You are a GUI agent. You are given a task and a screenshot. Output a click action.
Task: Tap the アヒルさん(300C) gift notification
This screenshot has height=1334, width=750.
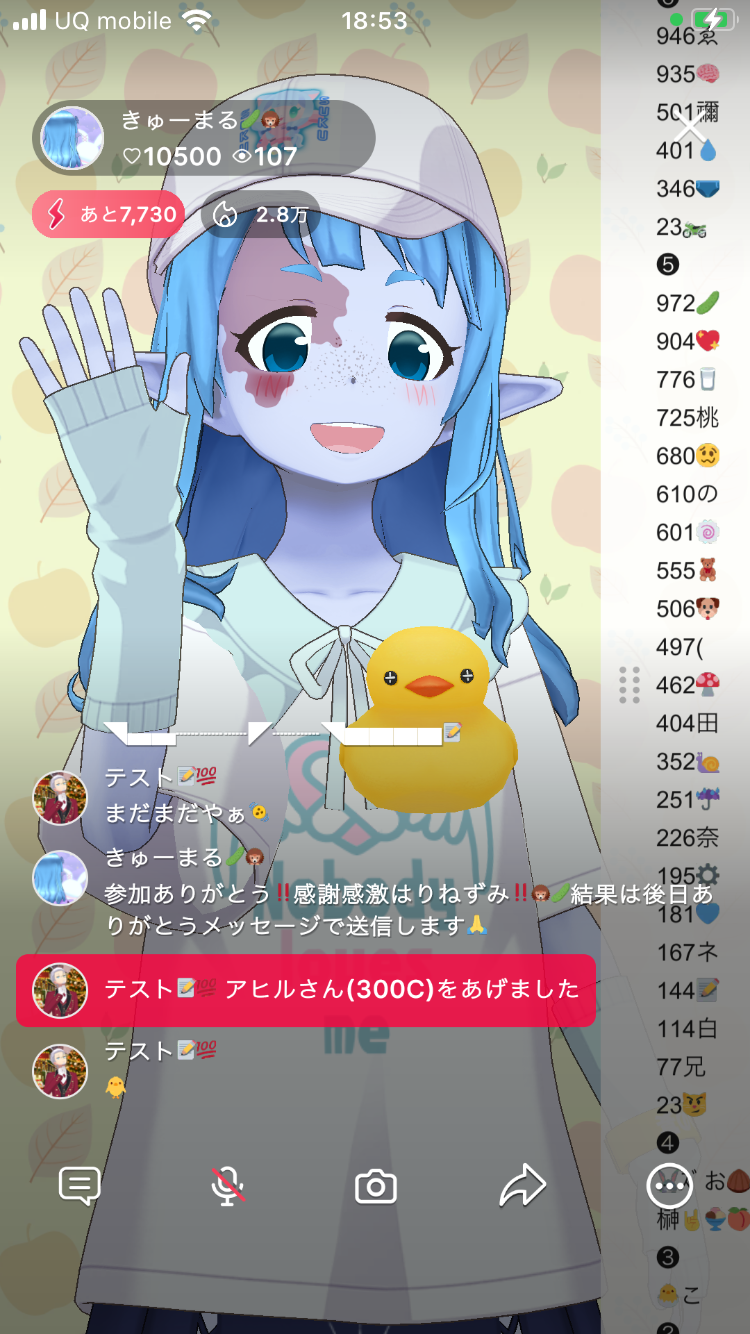(x=306, y=990)
